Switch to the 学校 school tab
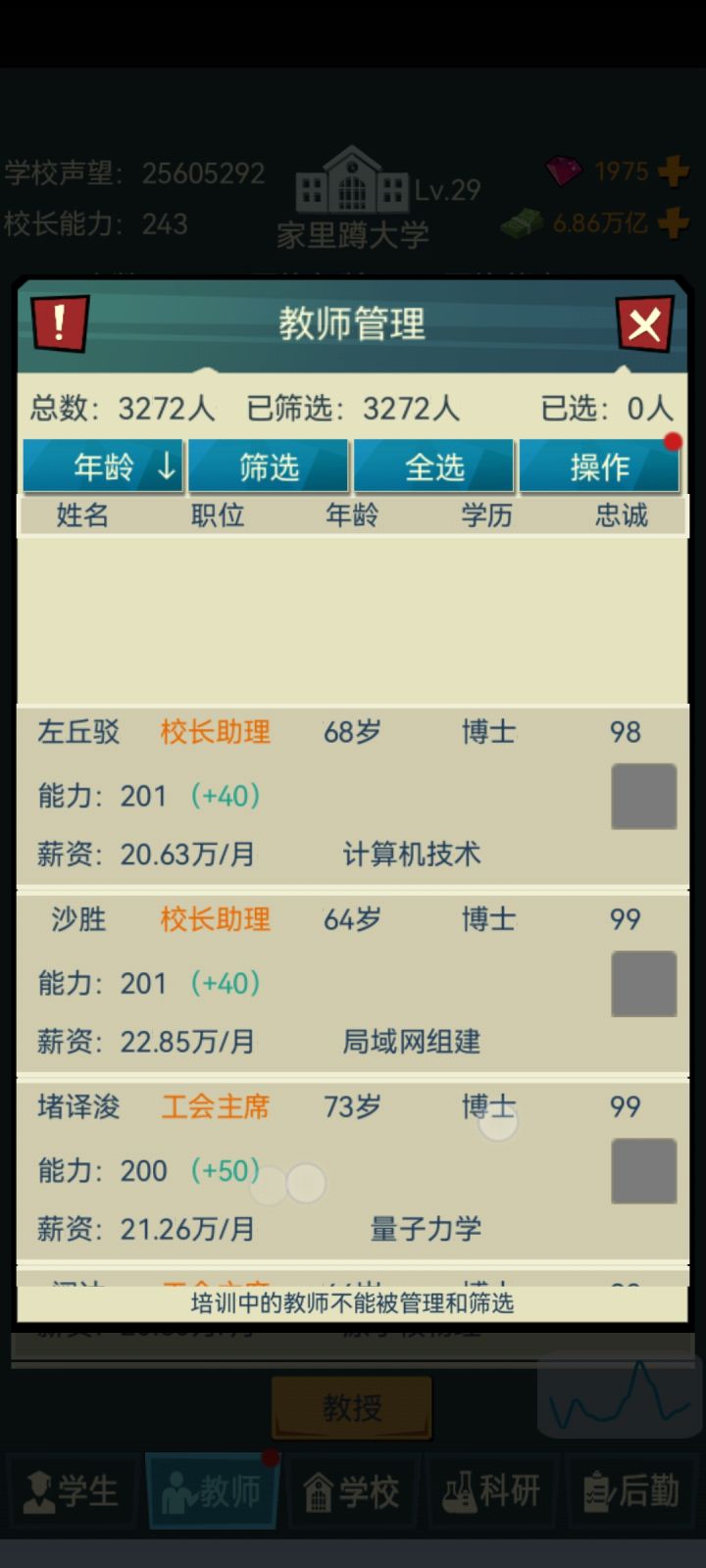Screen dimensions: 706x1568 click(352, 1492)
